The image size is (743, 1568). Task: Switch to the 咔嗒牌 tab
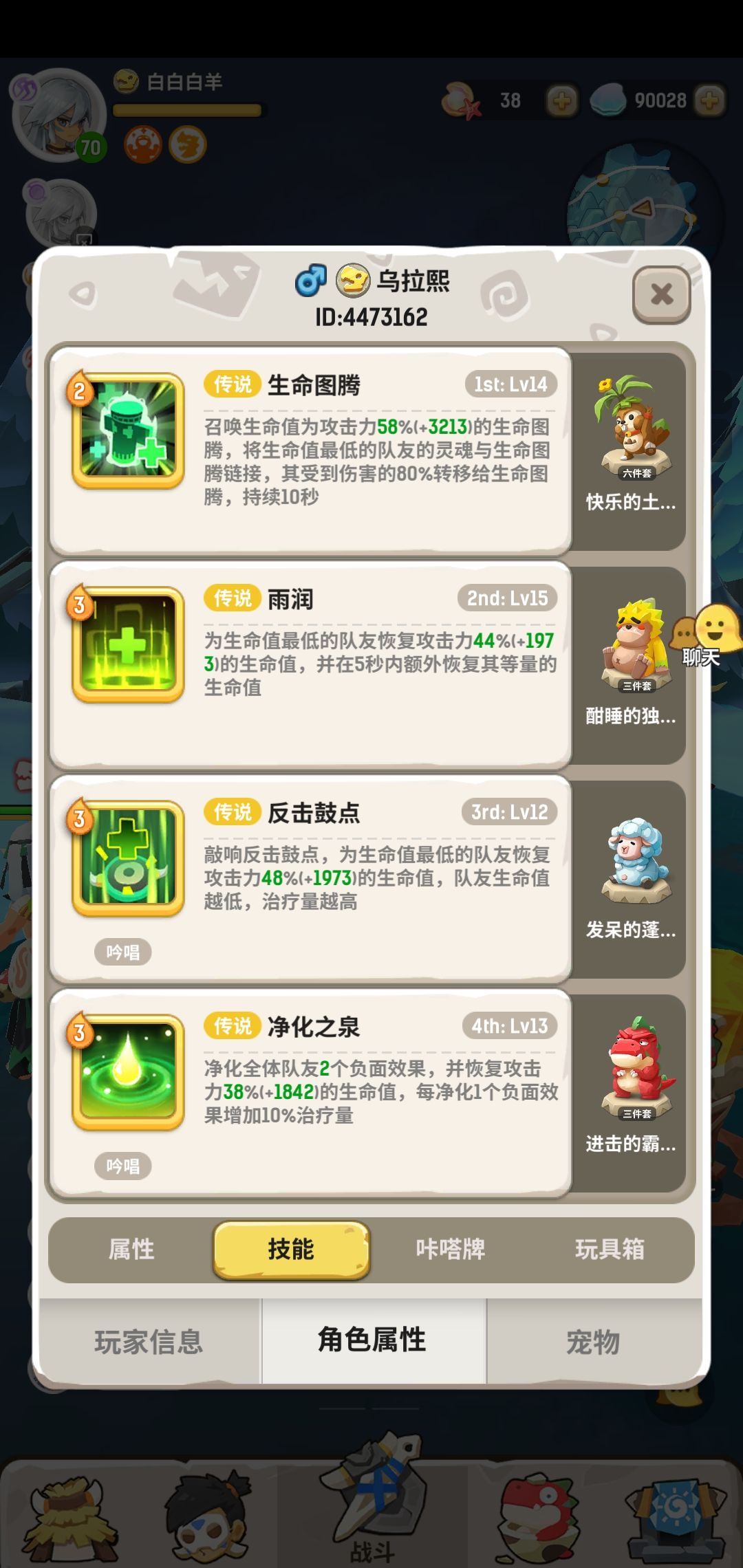click(451, 1252)
